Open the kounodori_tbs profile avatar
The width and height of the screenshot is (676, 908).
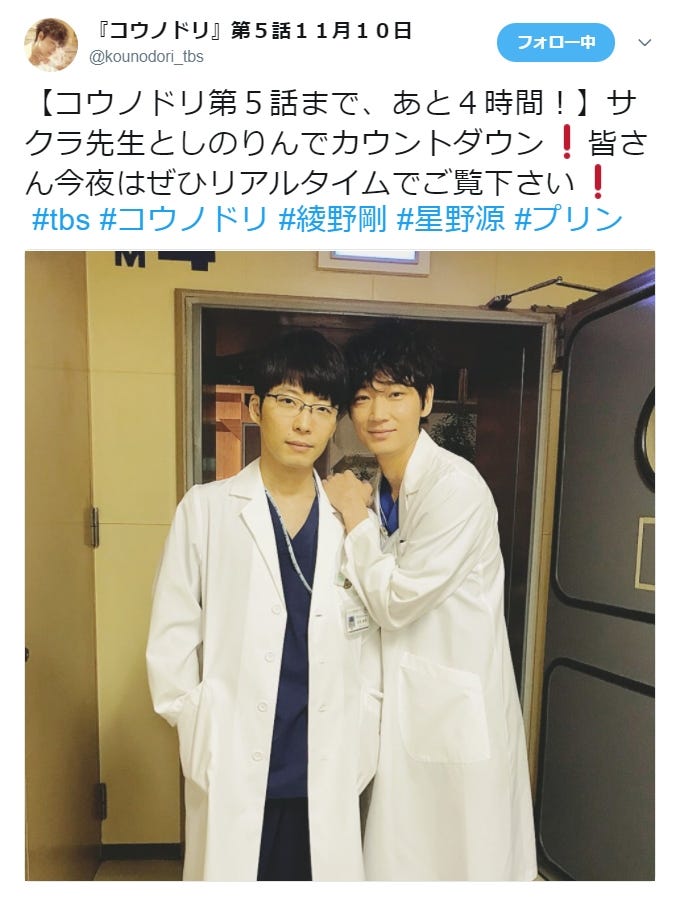51,44
